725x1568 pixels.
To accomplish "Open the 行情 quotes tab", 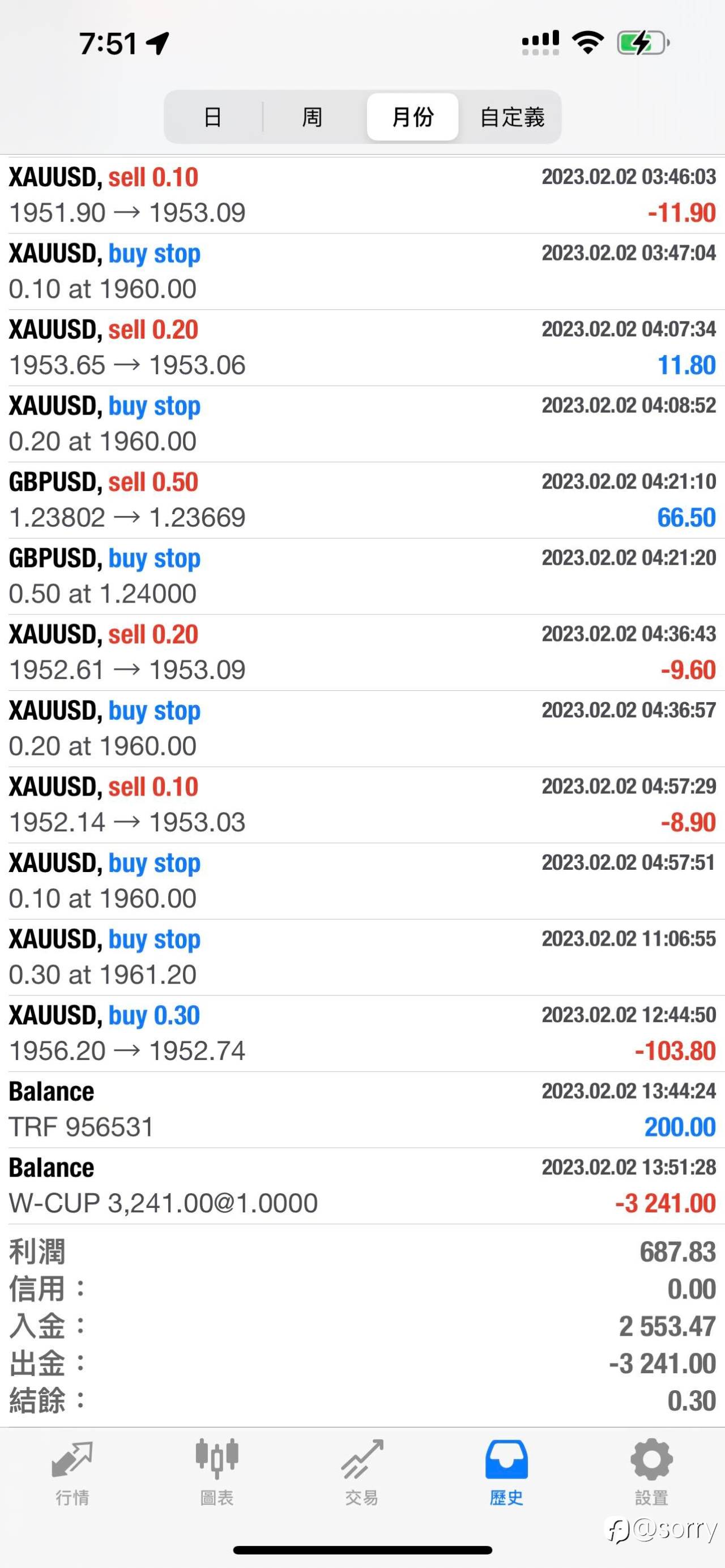I will 72,1472.
